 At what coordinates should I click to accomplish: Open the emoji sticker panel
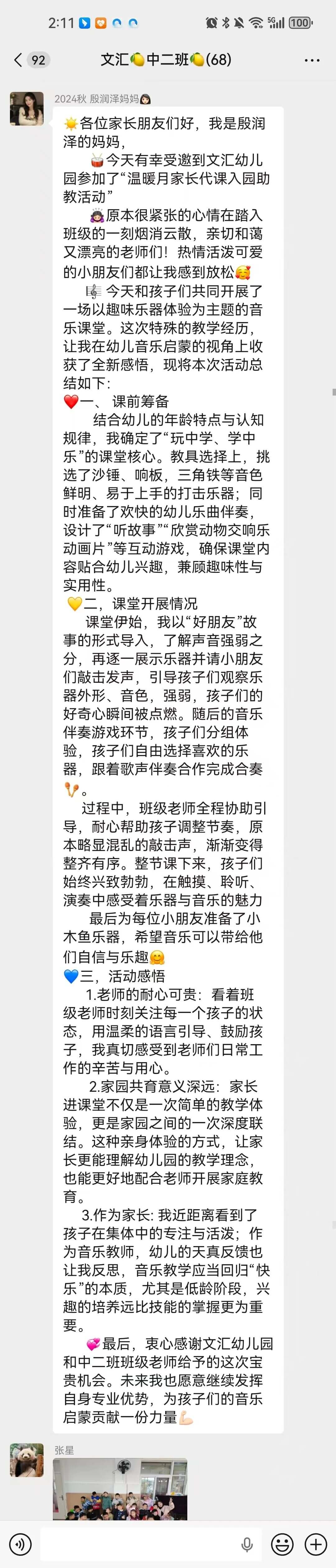[282, 1544]
